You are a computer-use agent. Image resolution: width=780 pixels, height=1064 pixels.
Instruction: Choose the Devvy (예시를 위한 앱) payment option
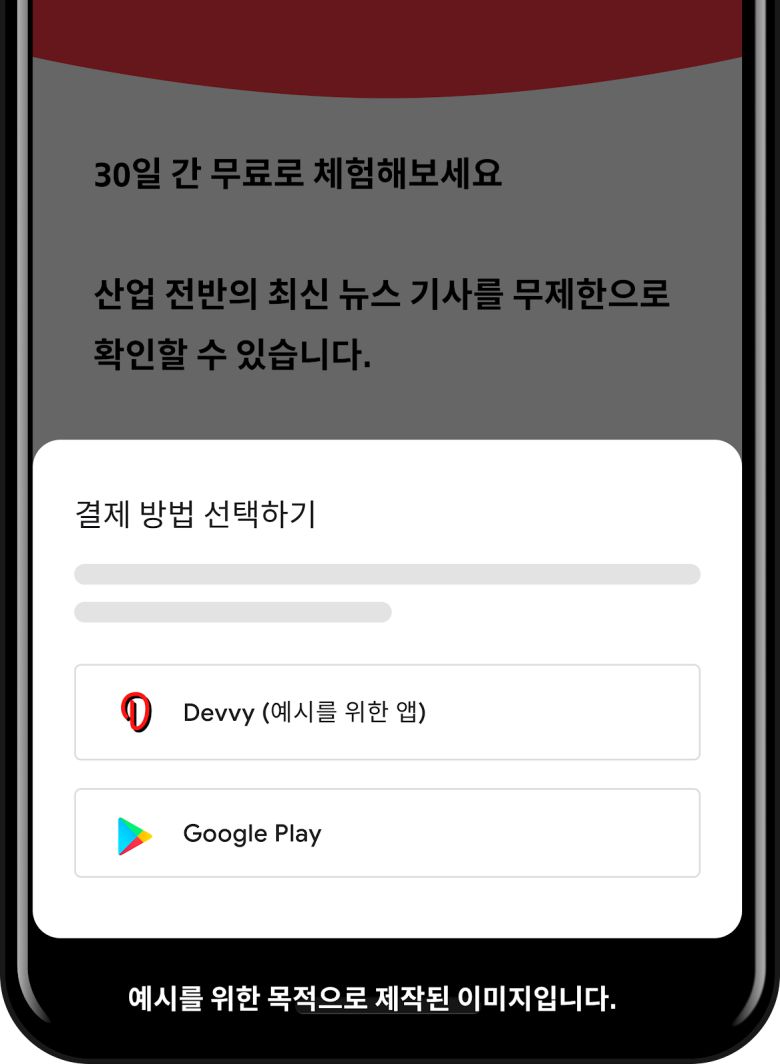[x=386, y=711]
